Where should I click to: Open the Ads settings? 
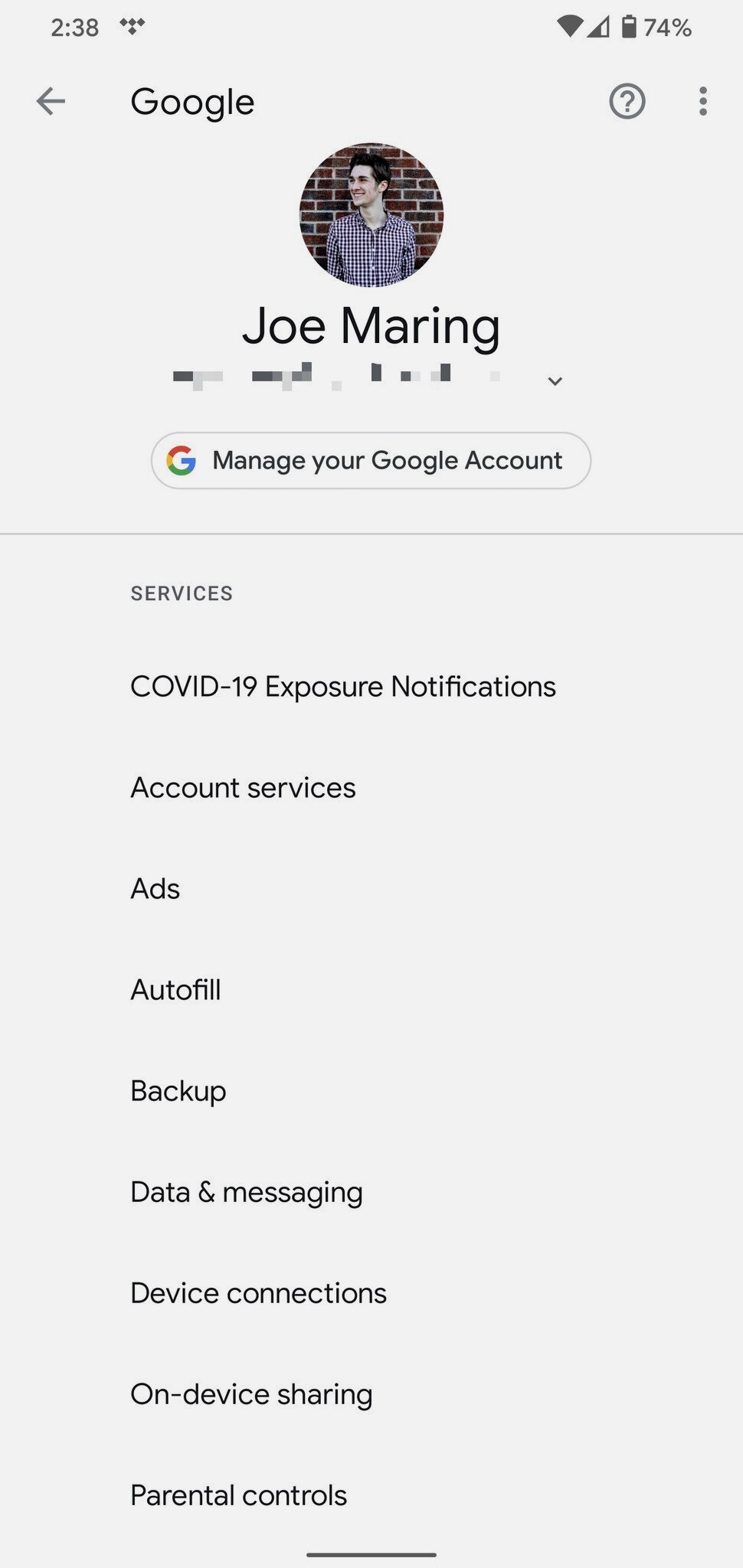click(x=371, y=889)
